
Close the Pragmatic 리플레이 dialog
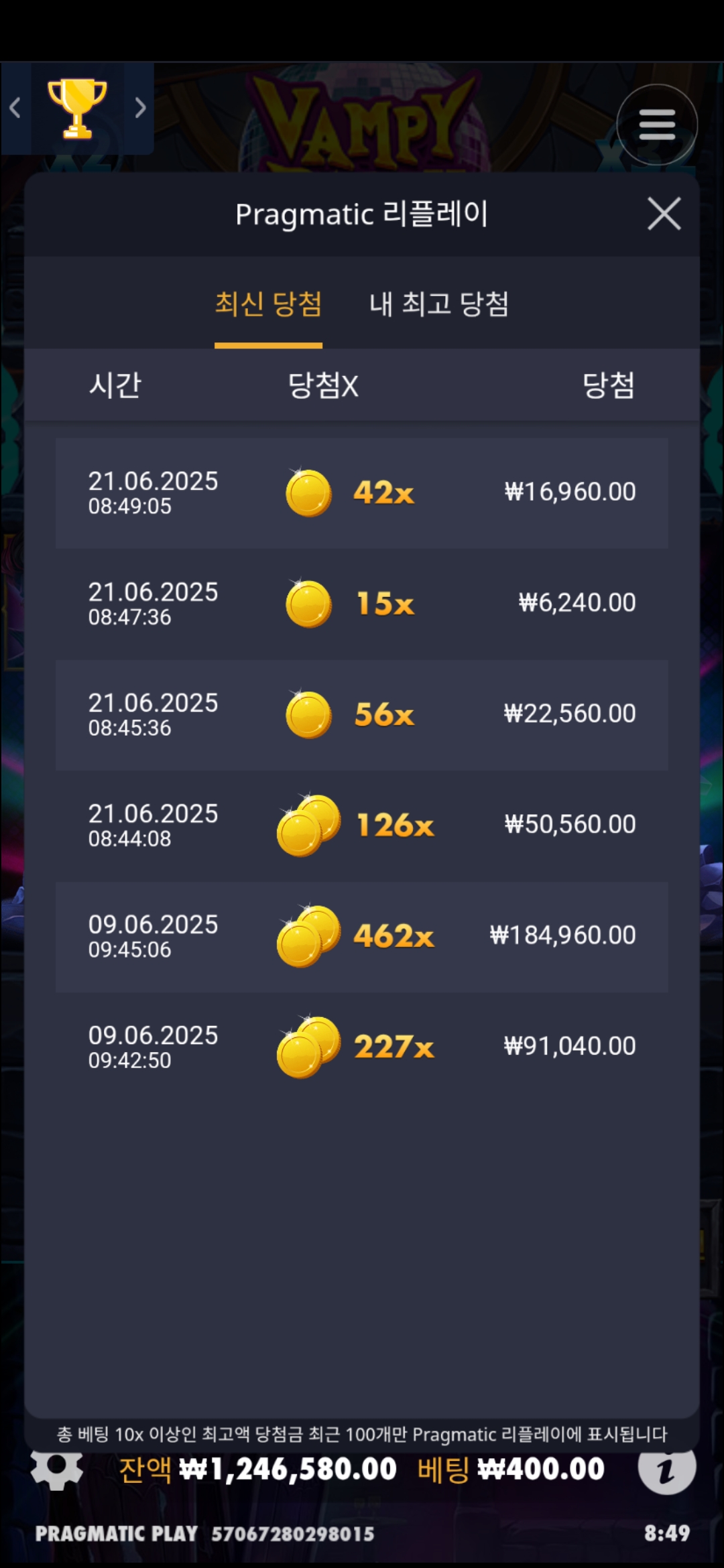click(x=664, y=214)
